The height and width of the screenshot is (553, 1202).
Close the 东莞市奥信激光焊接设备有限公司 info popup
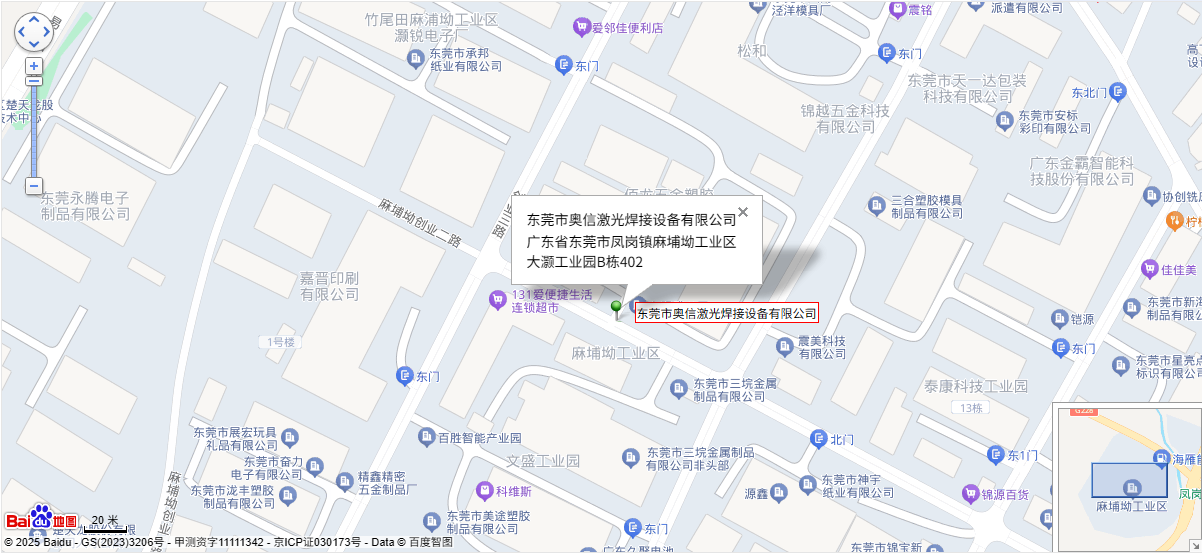[743, 212]
